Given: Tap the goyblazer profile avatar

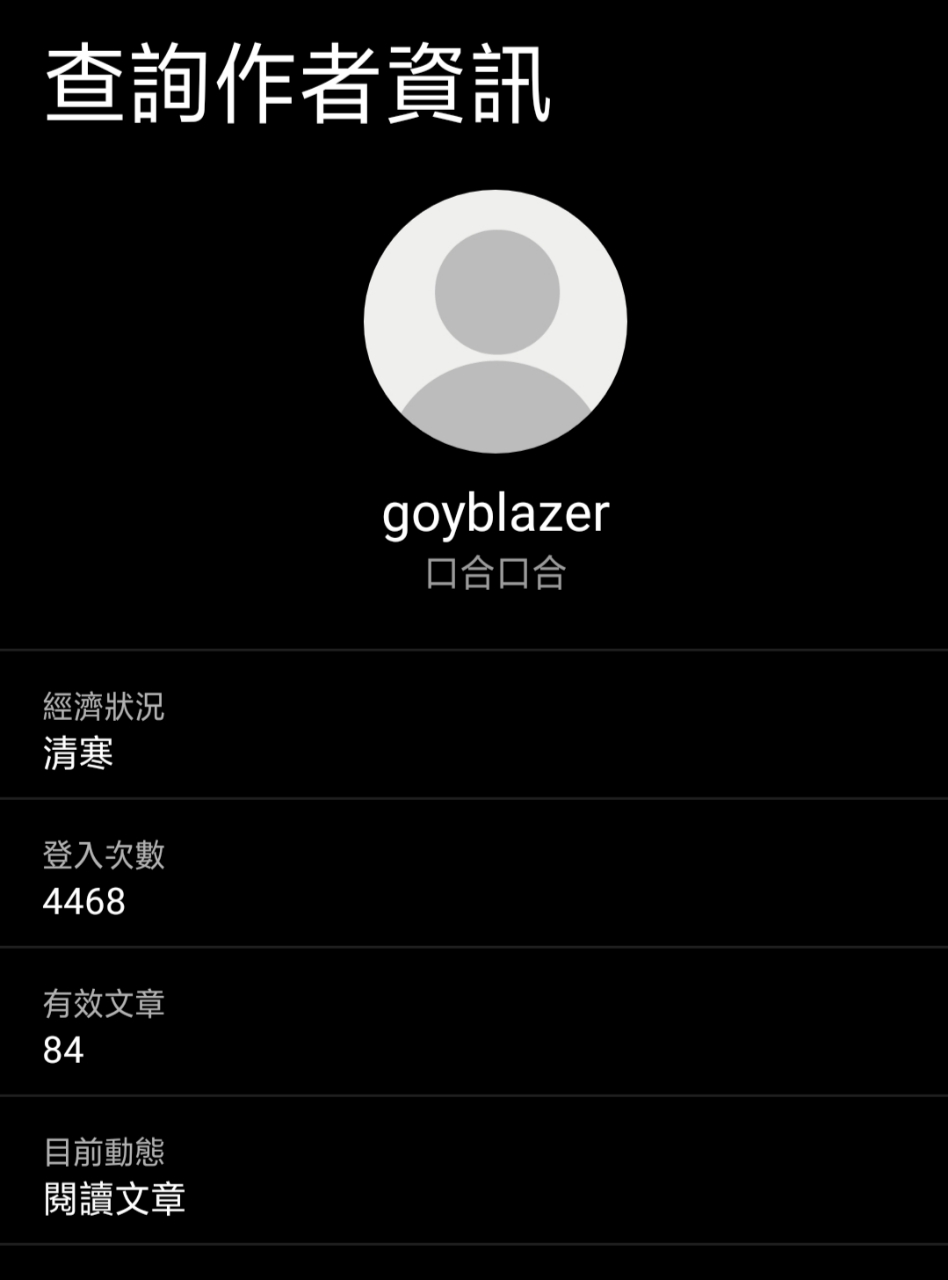Looking at the screenshot, I should [x=495, y=322].
